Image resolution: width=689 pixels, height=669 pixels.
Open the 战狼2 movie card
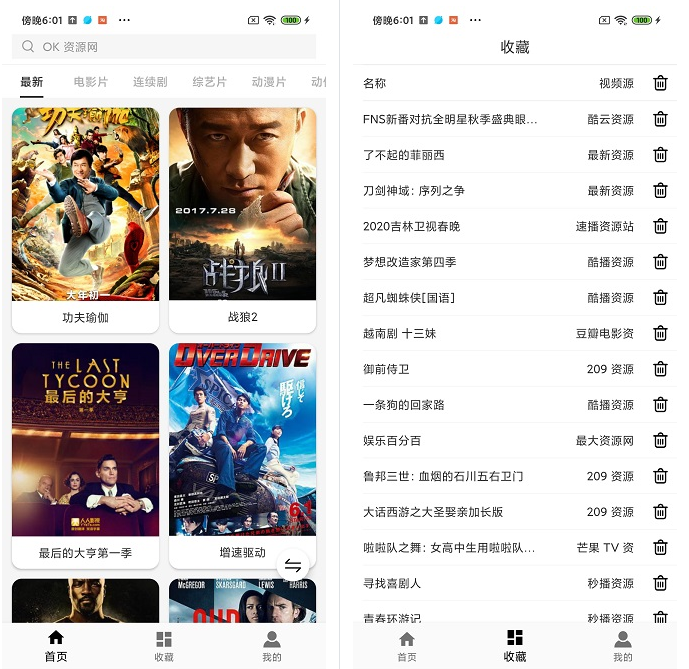242,219
